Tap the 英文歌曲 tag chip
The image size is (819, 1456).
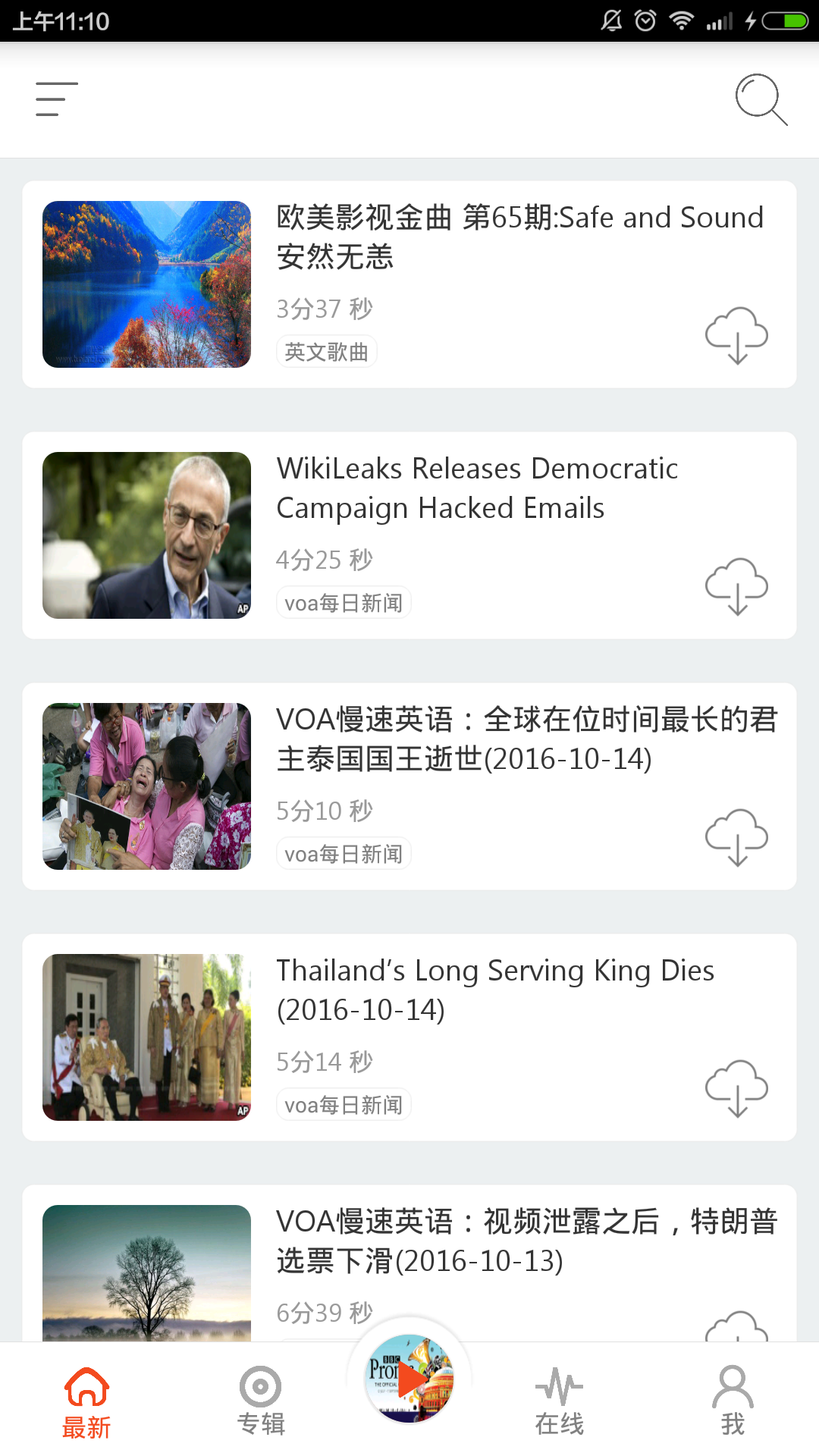point(326,352)
